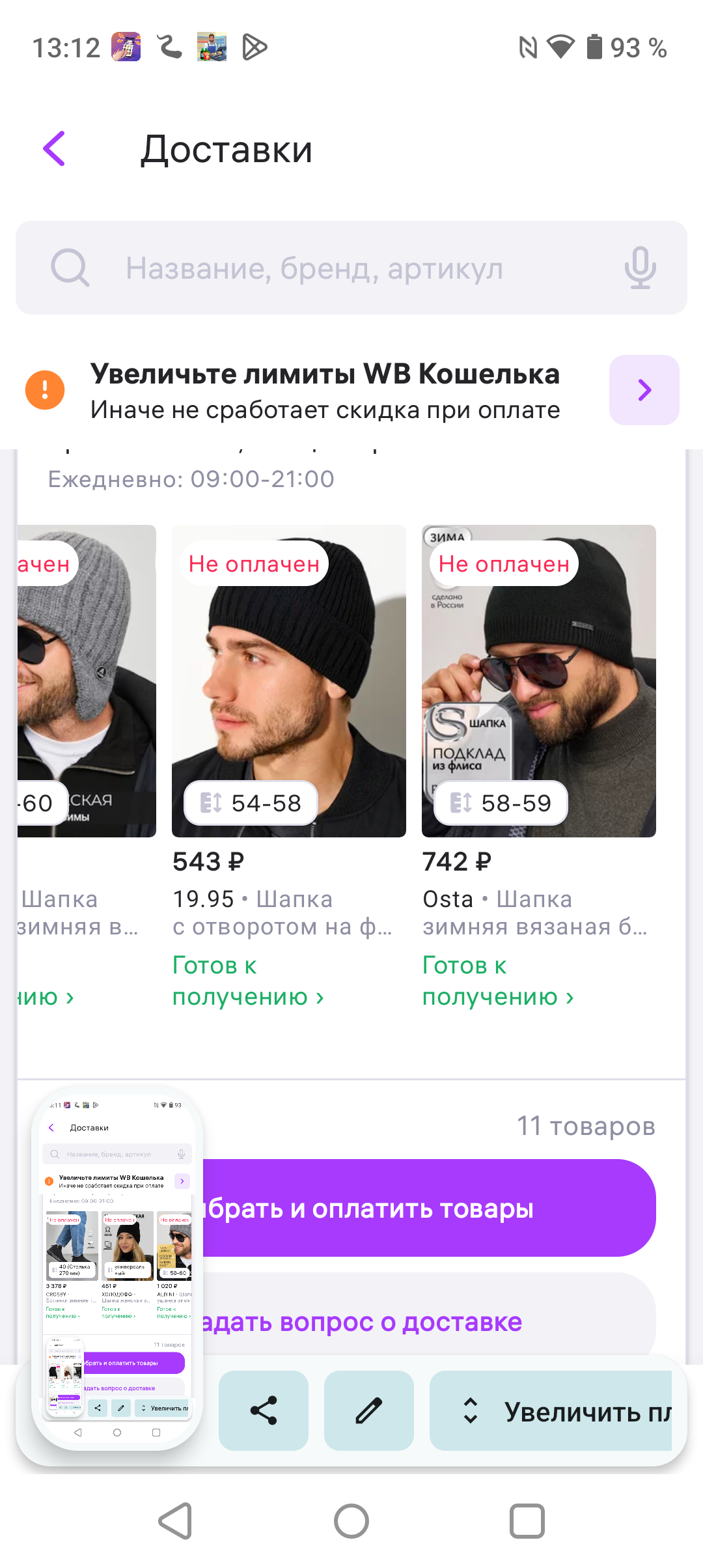
Task: Share the captured screenshot
Action: pos(264,1410)
